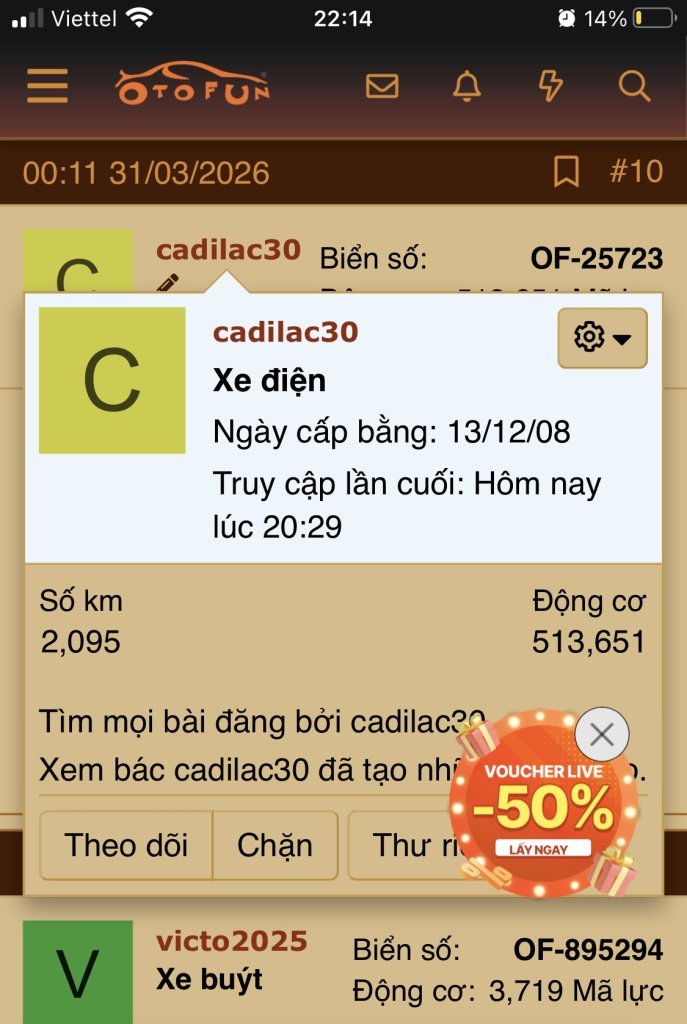Open permalink #10 of this post
This screenshot has width=687, height=1024.
pos(636,172)
